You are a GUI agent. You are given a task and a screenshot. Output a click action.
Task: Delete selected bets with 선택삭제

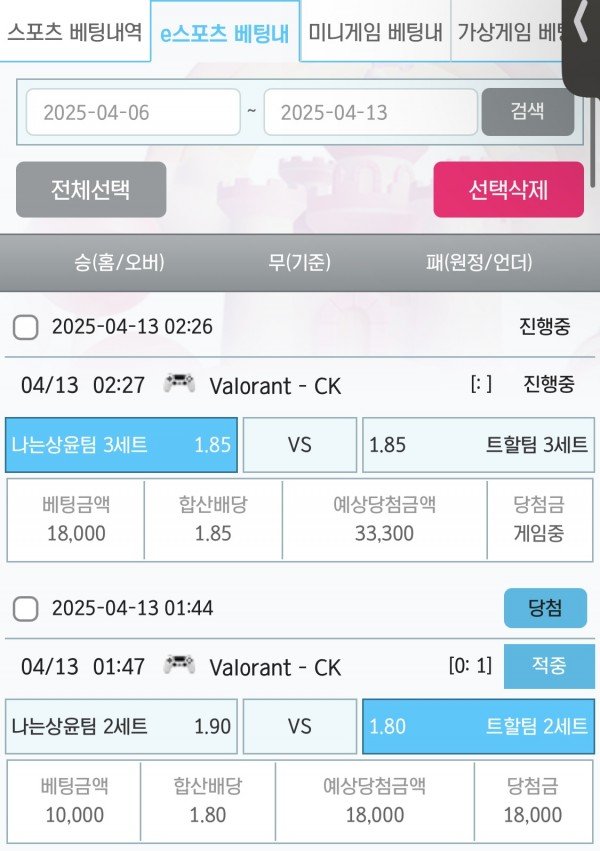[x=508, y=190]
